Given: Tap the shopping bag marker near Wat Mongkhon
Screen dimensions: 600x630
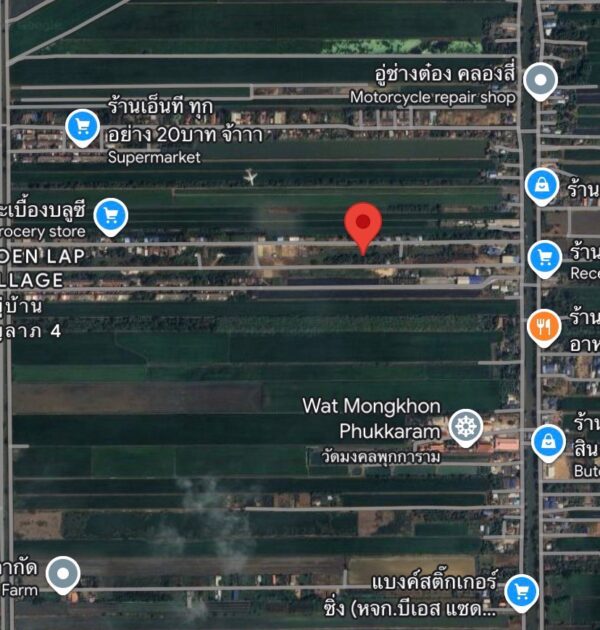Looking at the screenshot, I should coord(547,439).
